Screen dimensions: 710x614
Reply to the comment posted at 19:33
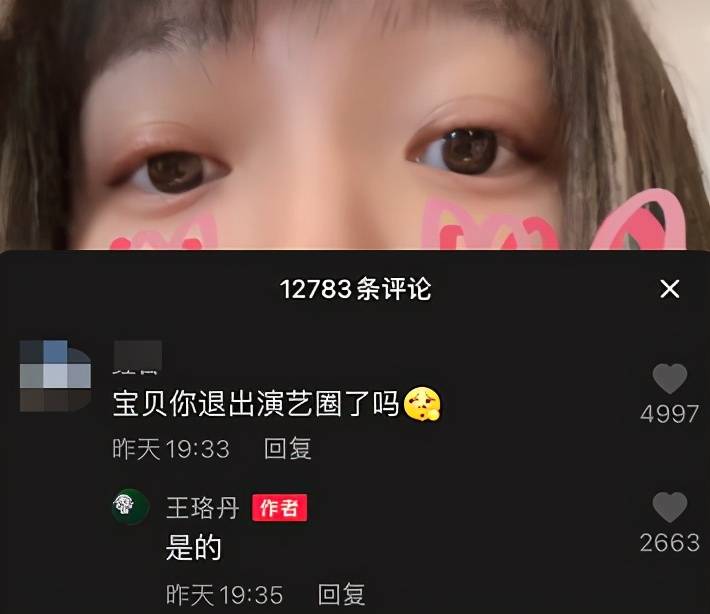click(288, 449)
